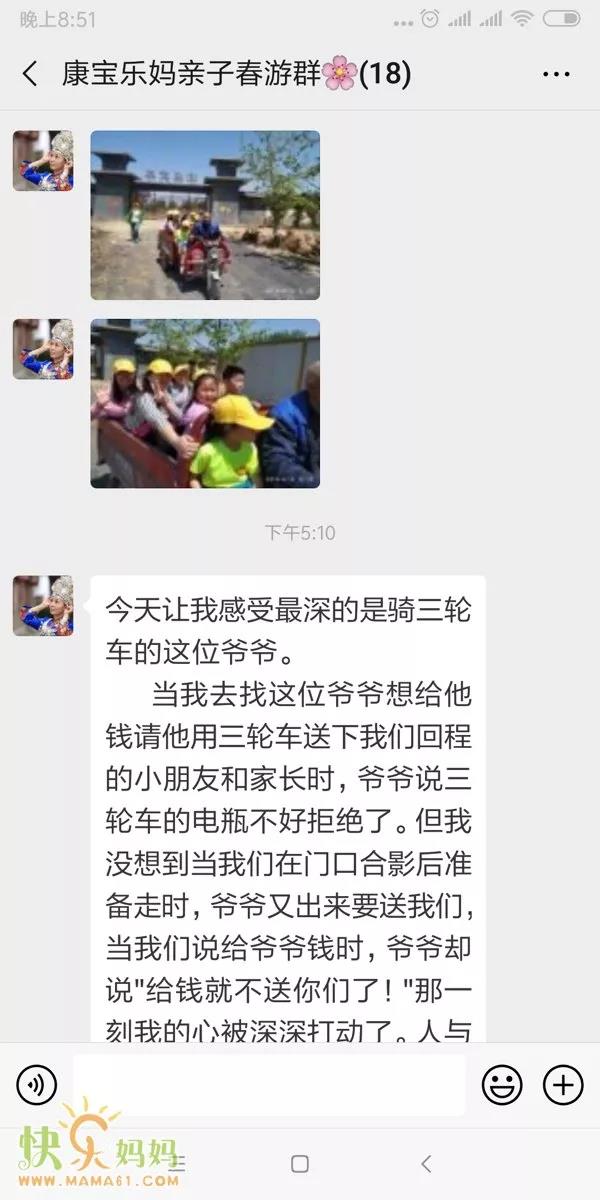Open the tricycle-at-gate photo
The height and width of the screenshot is (1200, 600).
(x=205, y=215)
